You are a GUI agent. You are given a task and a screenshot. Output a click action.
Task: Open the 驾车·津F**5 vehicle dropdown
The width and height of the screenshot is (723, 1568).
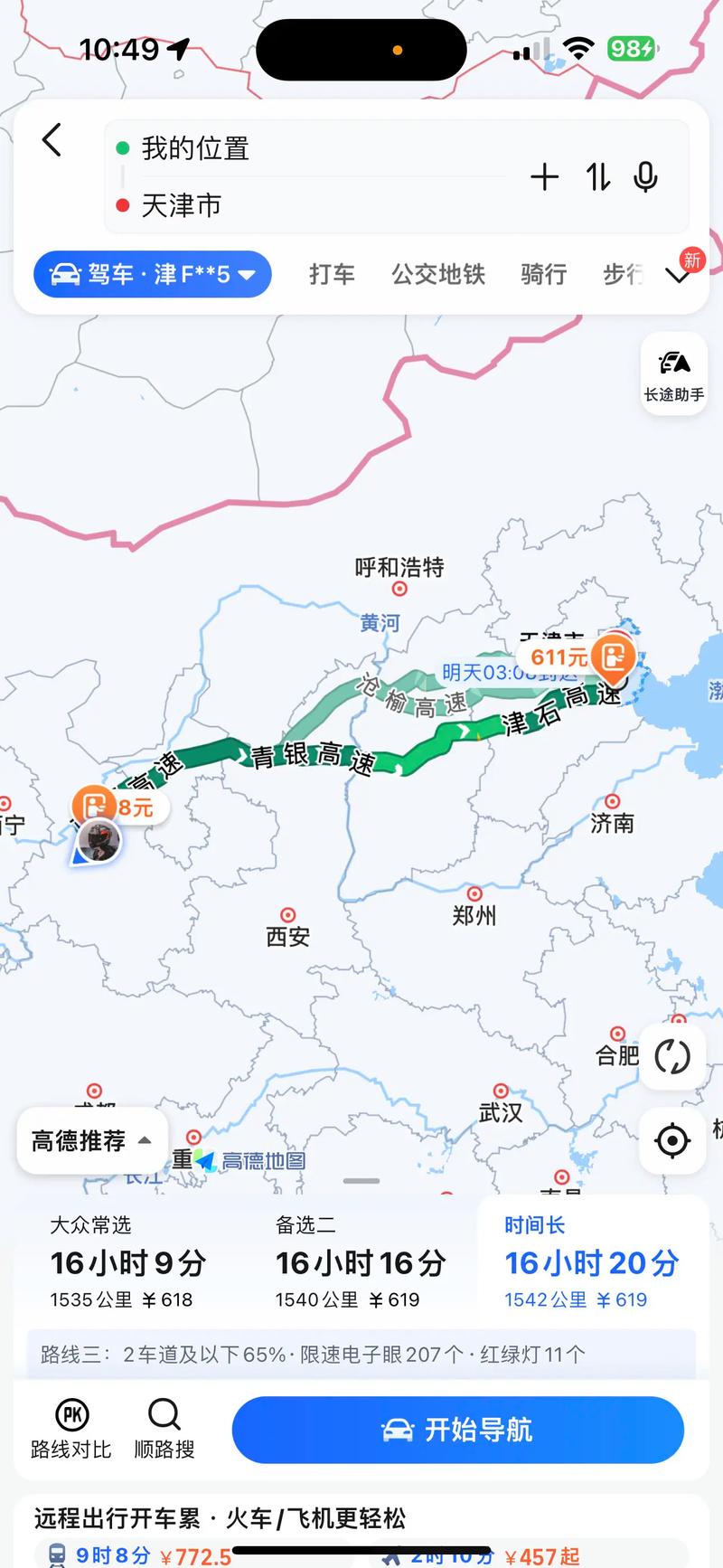click(152, 274)
